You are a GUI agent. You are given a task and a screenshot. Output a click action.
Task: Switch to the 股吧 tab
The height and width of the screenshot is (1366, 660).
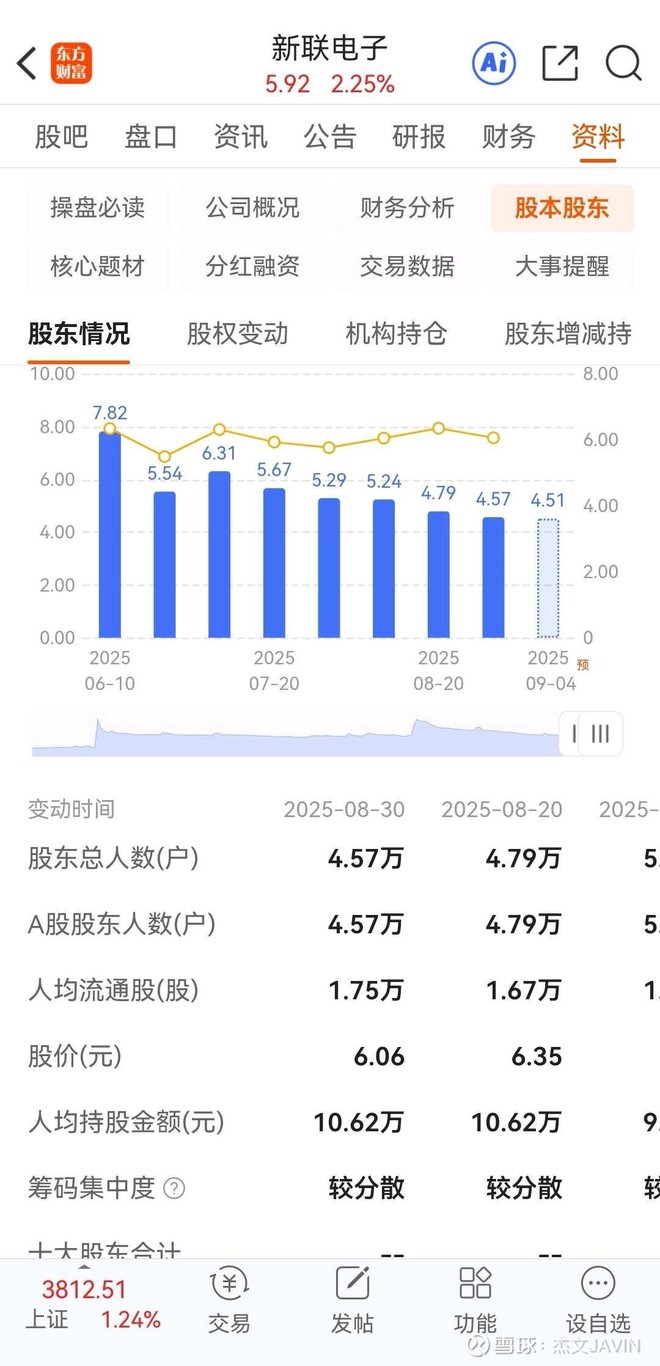pos(61,137)
